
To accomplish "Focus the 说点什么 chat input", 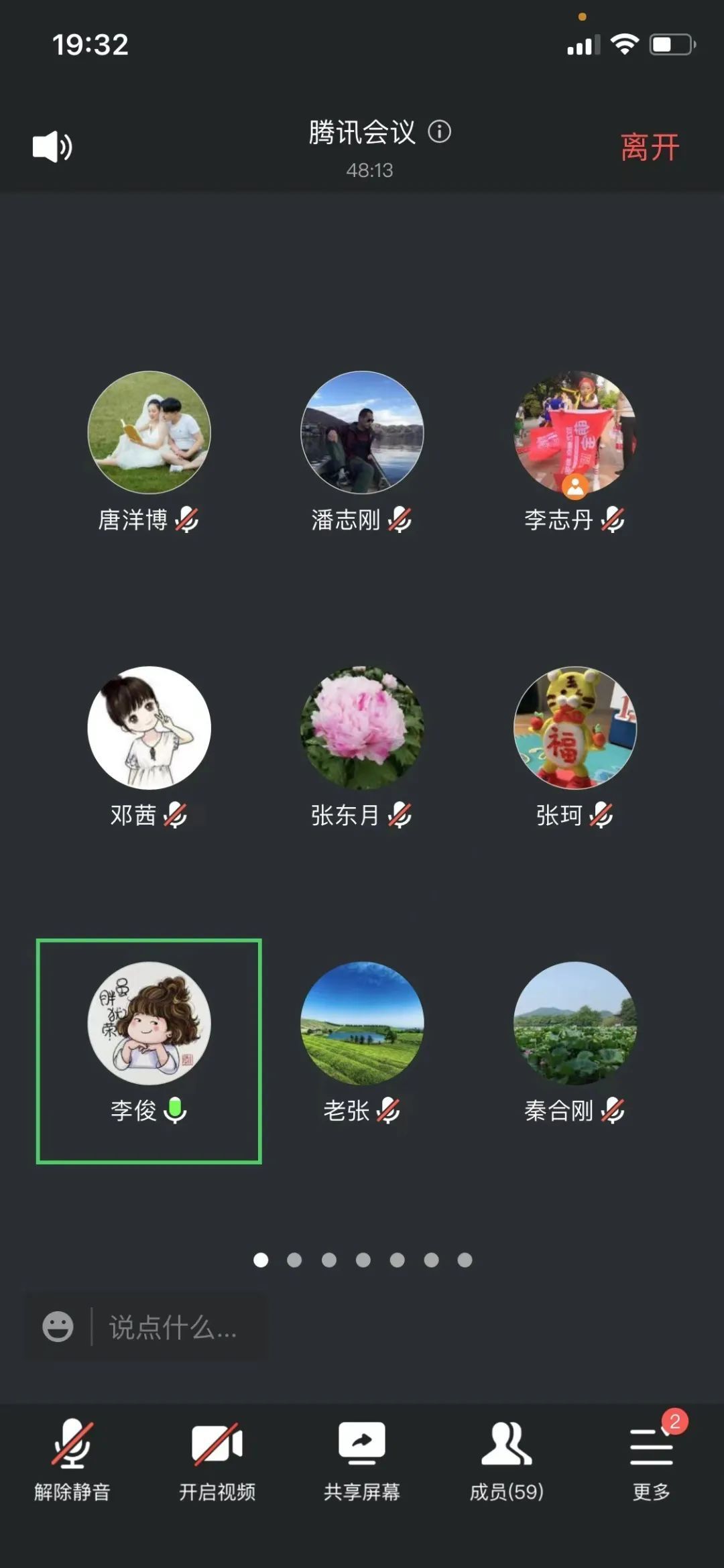I will click(x=174, y=1327).
